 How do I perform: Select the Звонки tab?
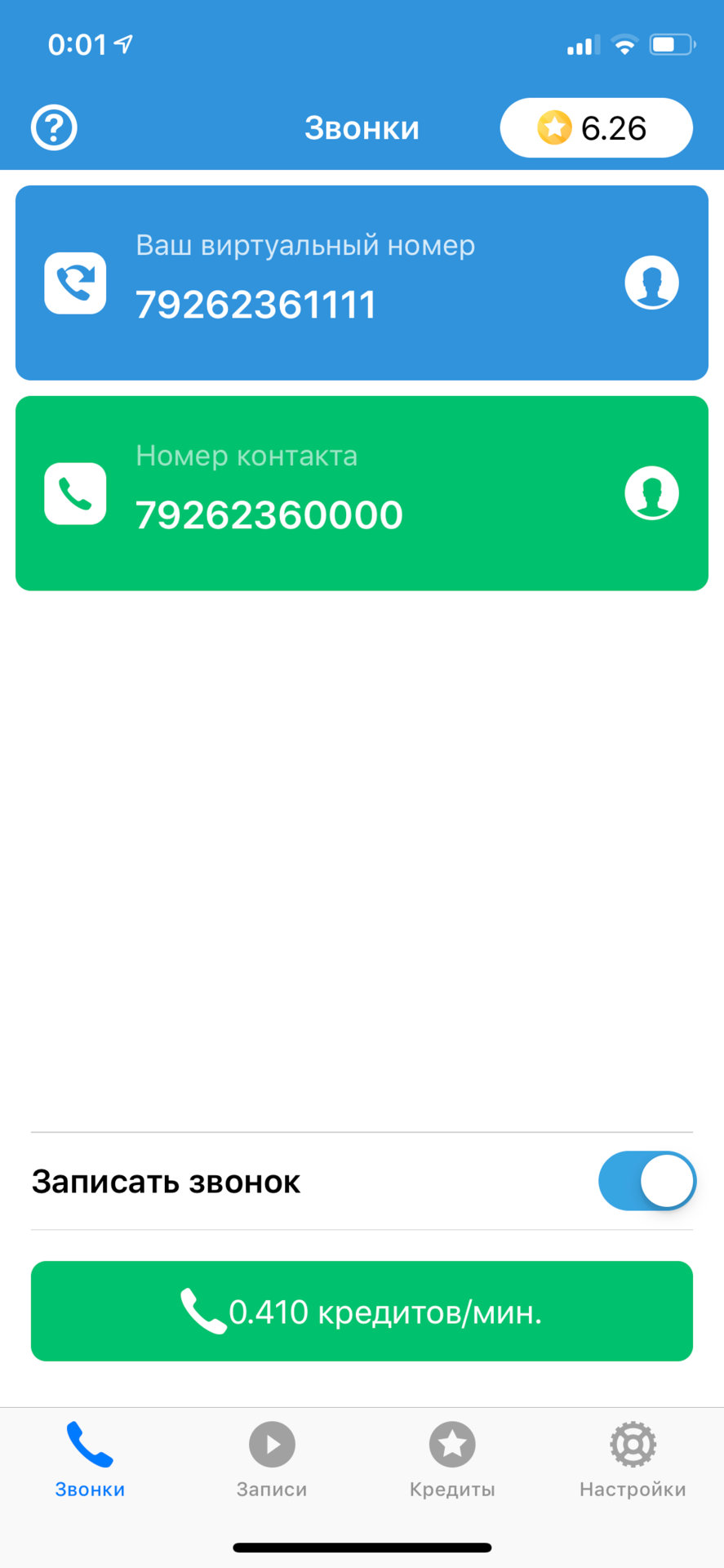tap(90, 1460)
